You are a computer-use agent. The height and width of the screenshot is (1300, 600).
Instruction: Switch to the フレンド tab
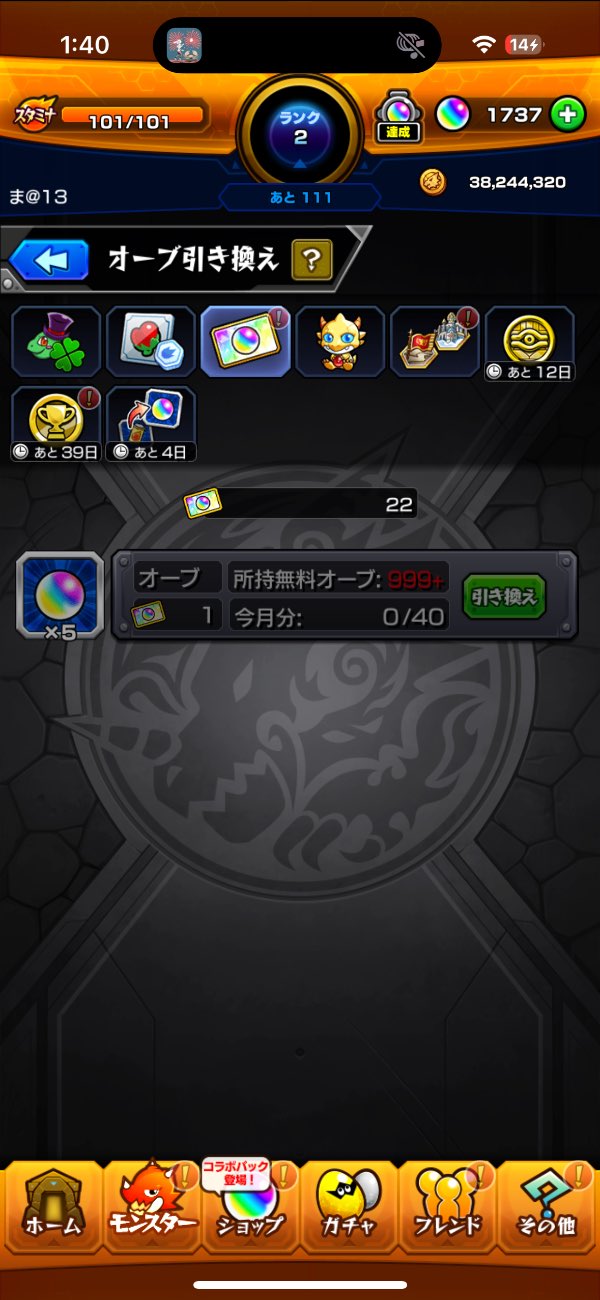coord(447,1208)
